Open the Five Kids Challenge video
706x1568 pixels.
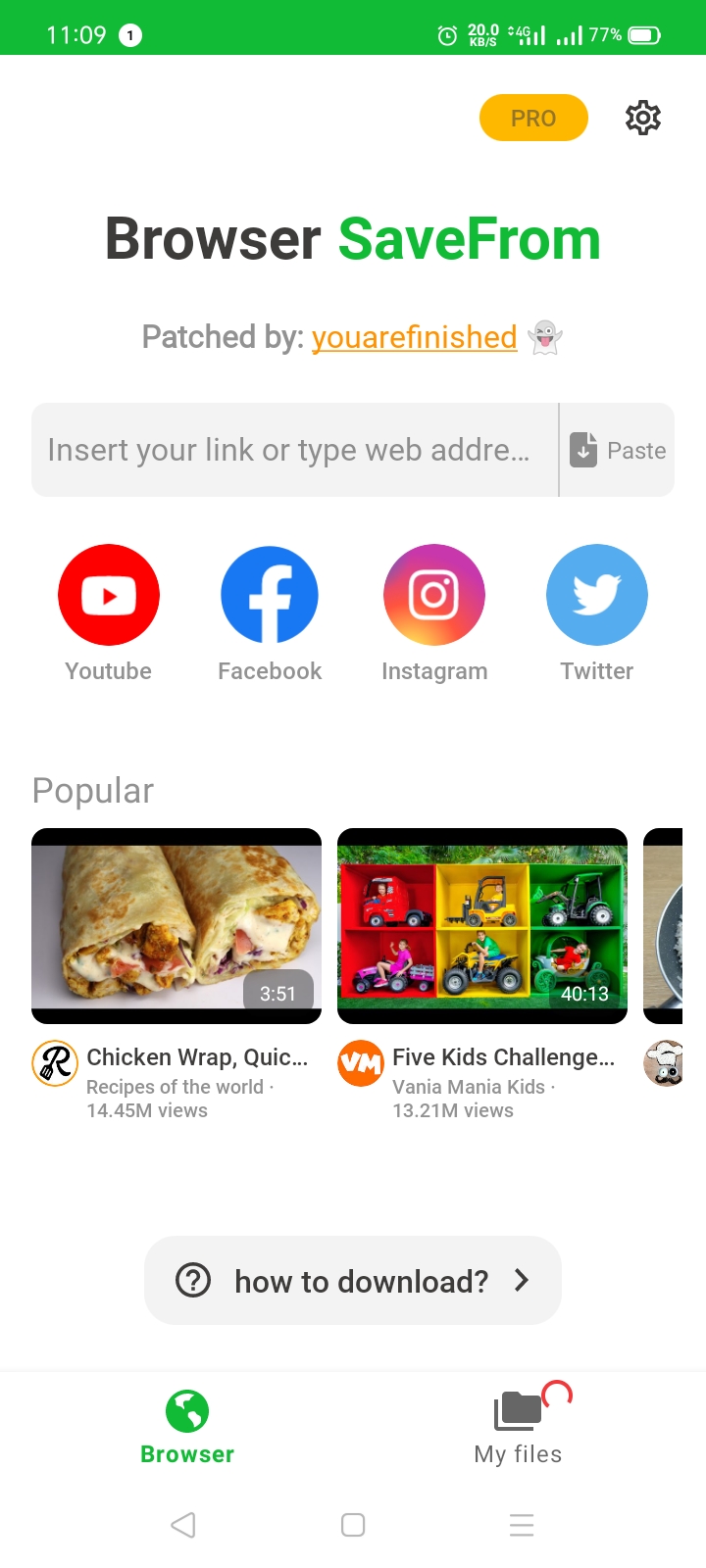coord(482,925)
